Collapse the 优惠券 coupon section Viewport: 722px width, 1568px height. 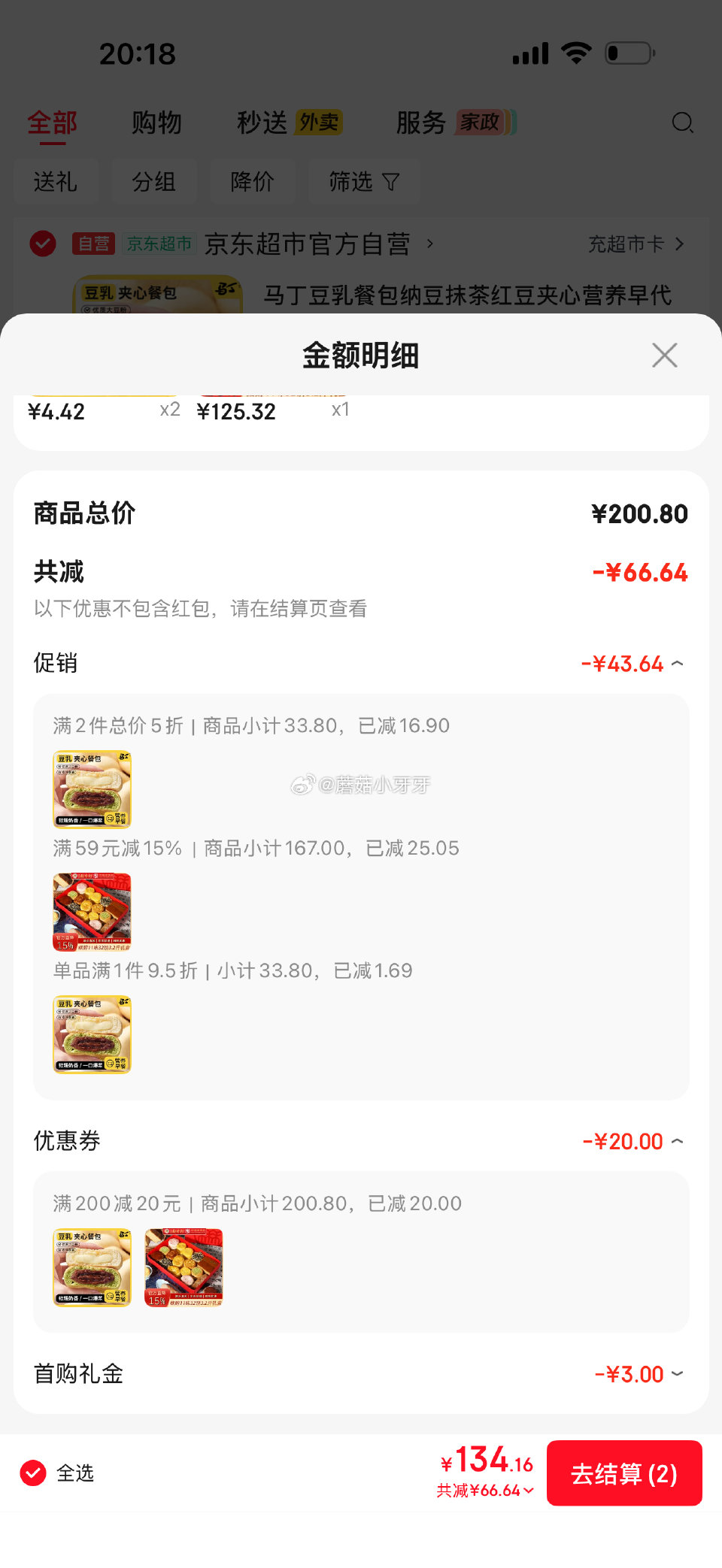[x=678, y=1141]
